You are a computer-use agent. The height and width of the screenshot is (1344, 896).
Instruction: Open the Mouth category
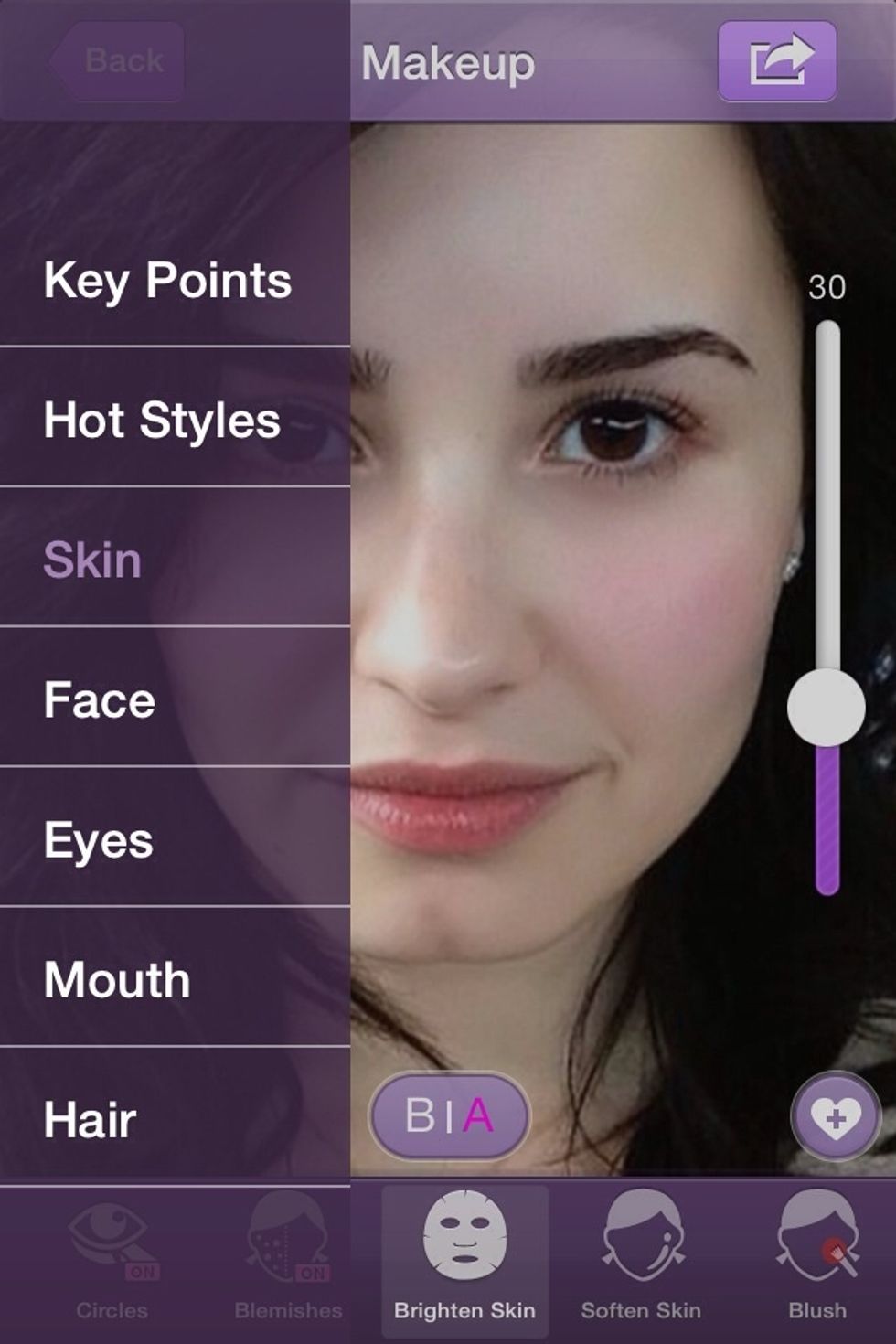[x=118, y=980]
